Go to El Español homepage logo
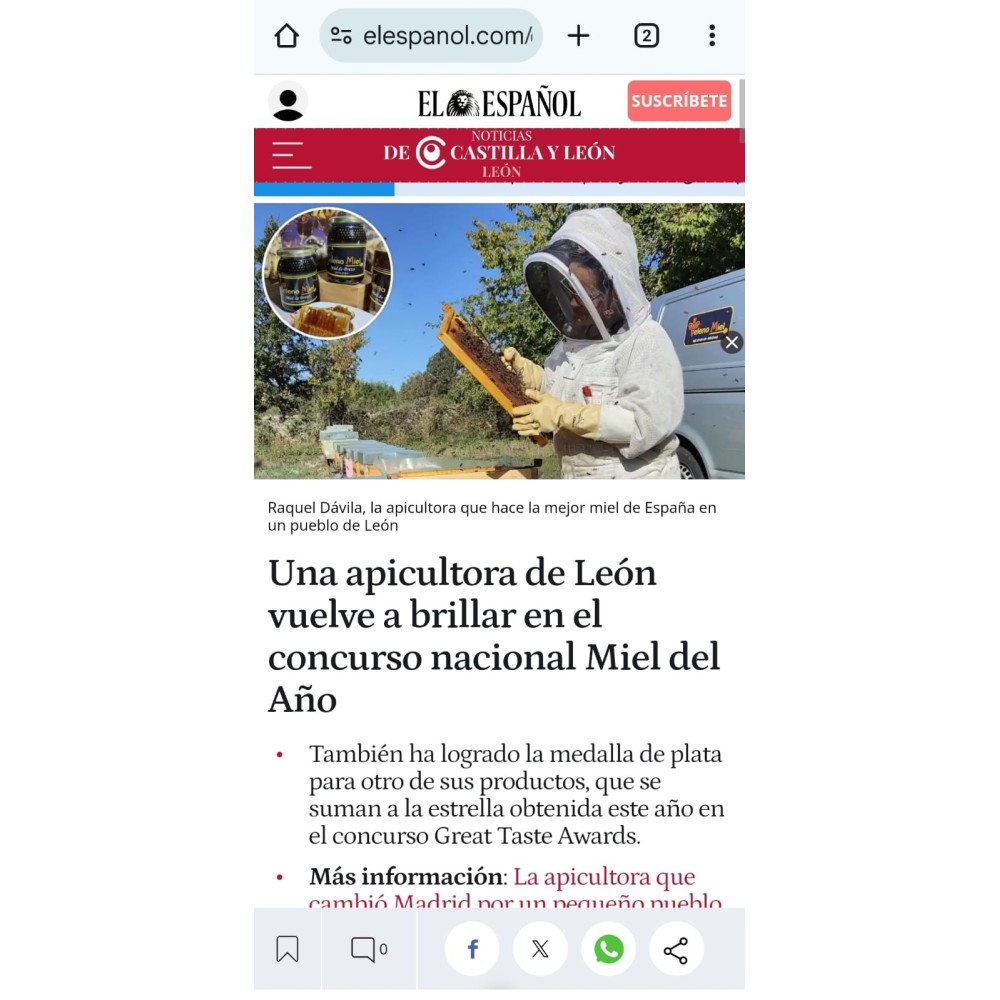This screenshot has width=1000, height=1000. (499, 103)
